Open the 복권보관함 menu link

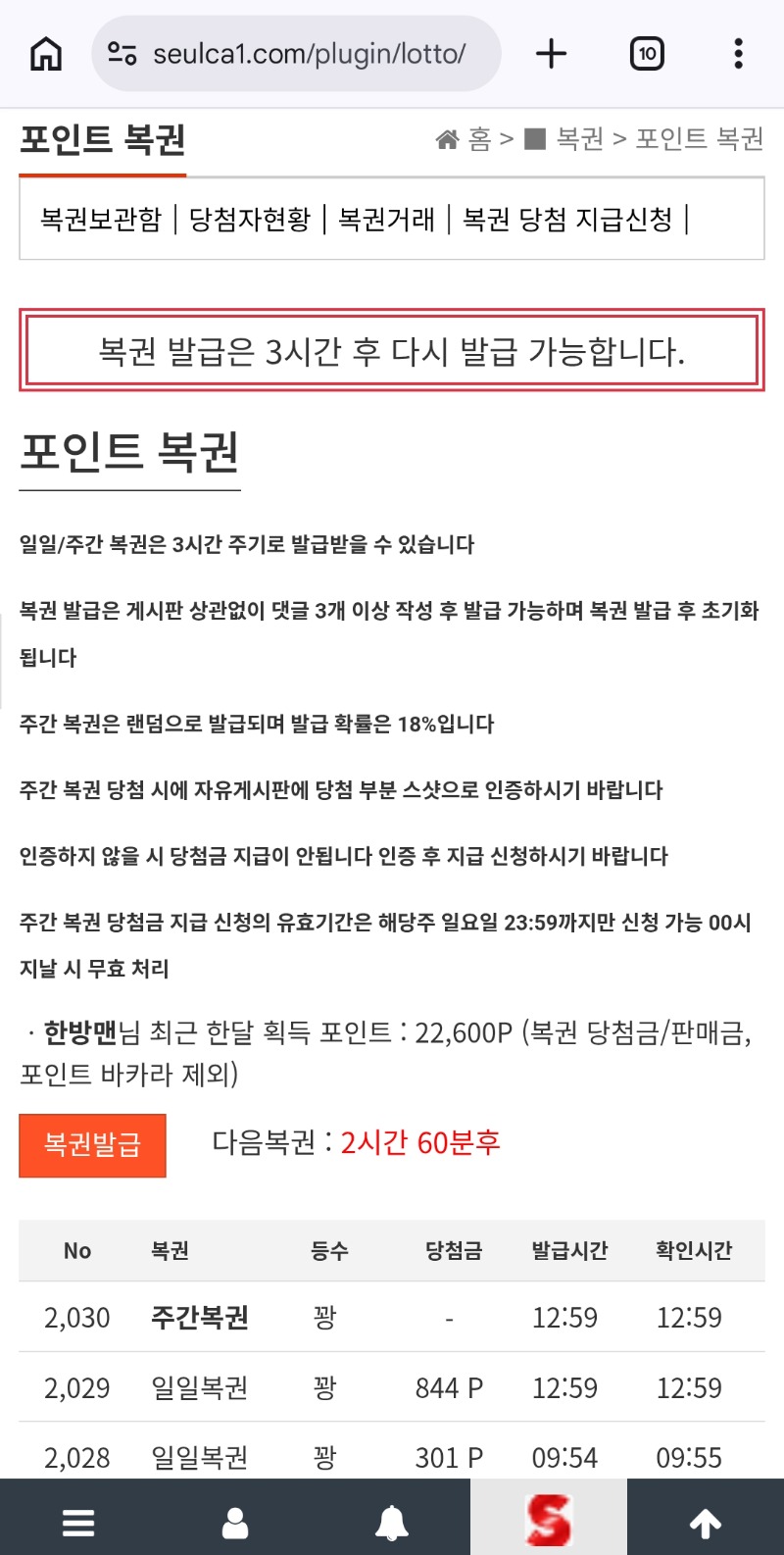click(x=100, y=219)
